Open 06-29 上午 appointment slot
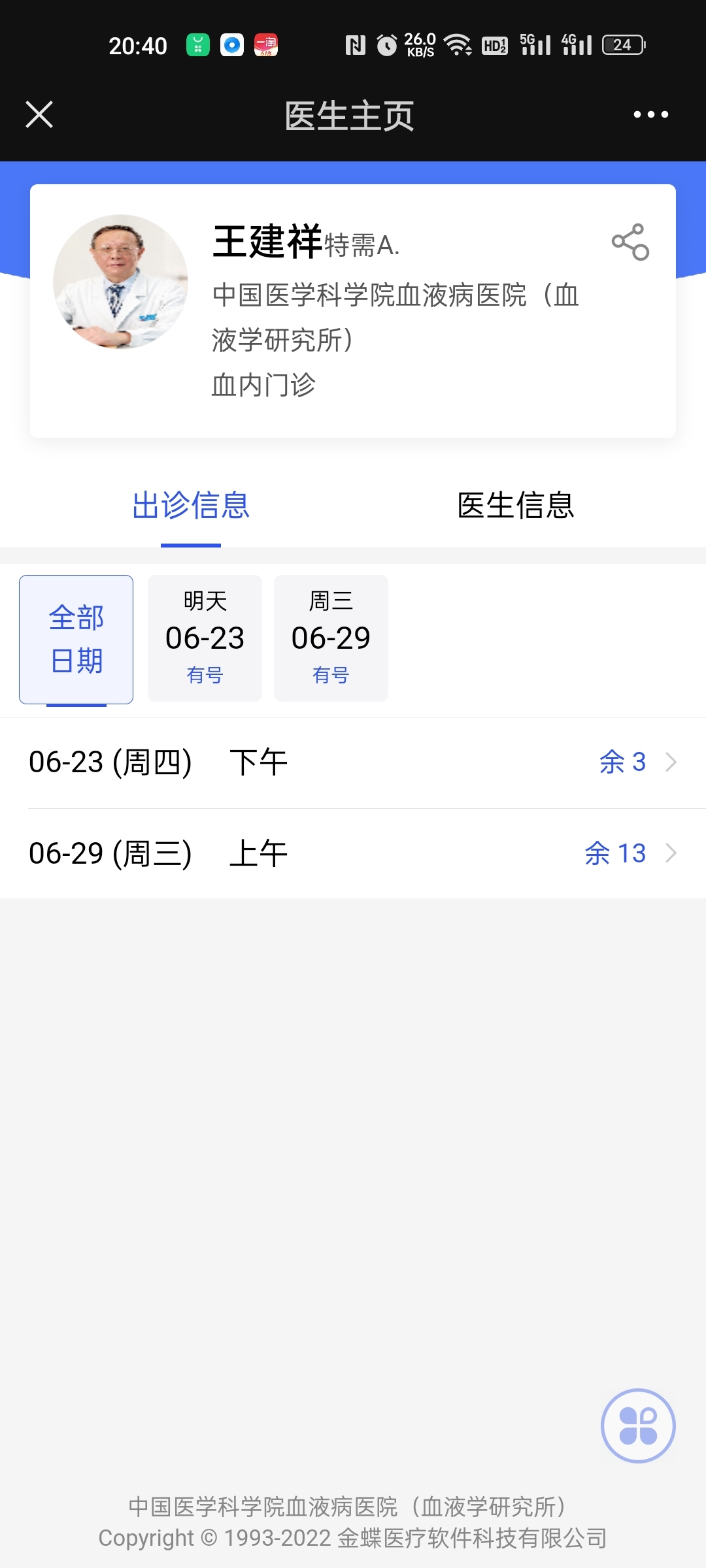 point(353,853)
